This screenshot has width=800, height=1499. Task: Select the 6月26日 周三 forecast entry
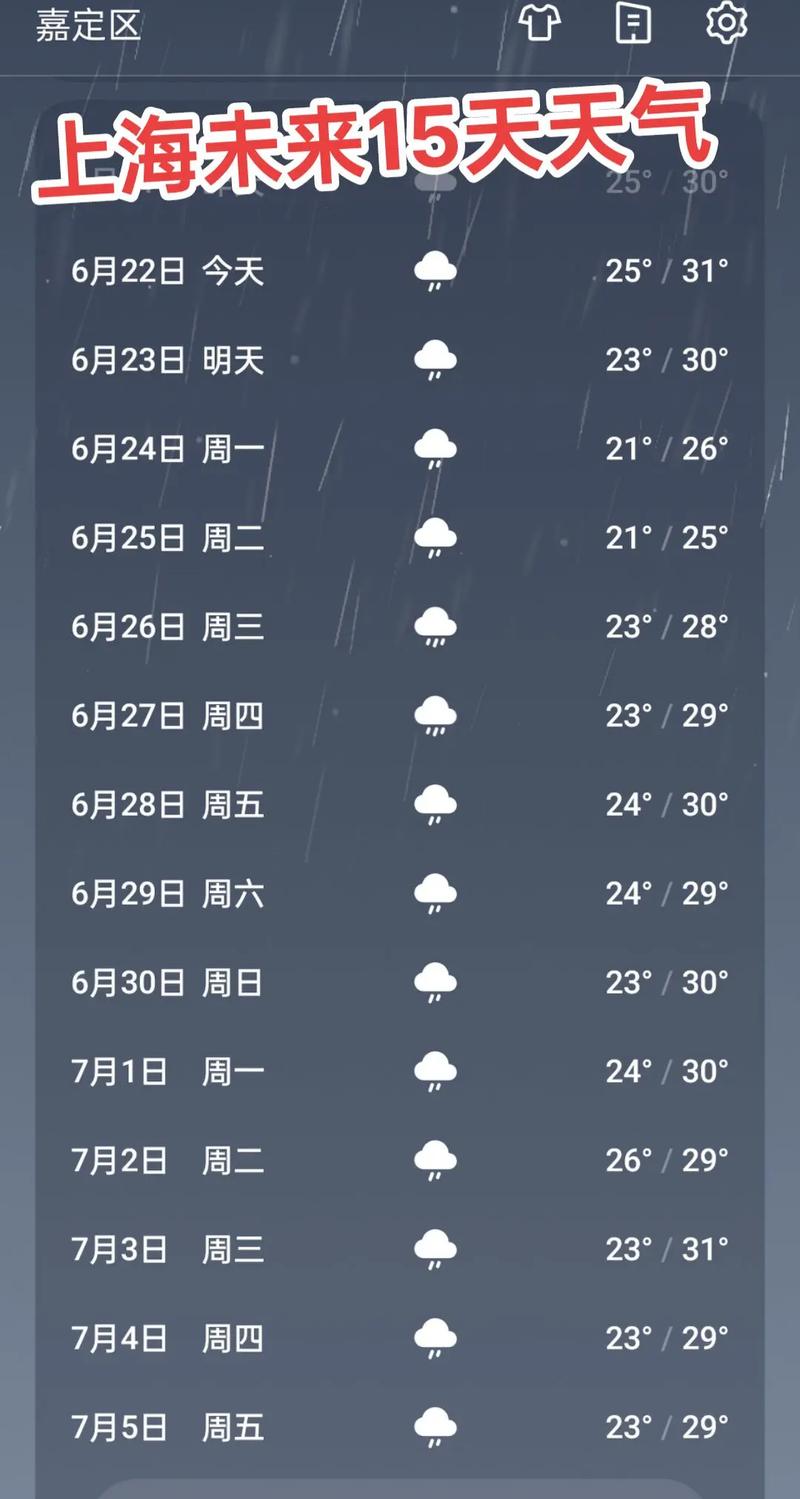(170, 624)
